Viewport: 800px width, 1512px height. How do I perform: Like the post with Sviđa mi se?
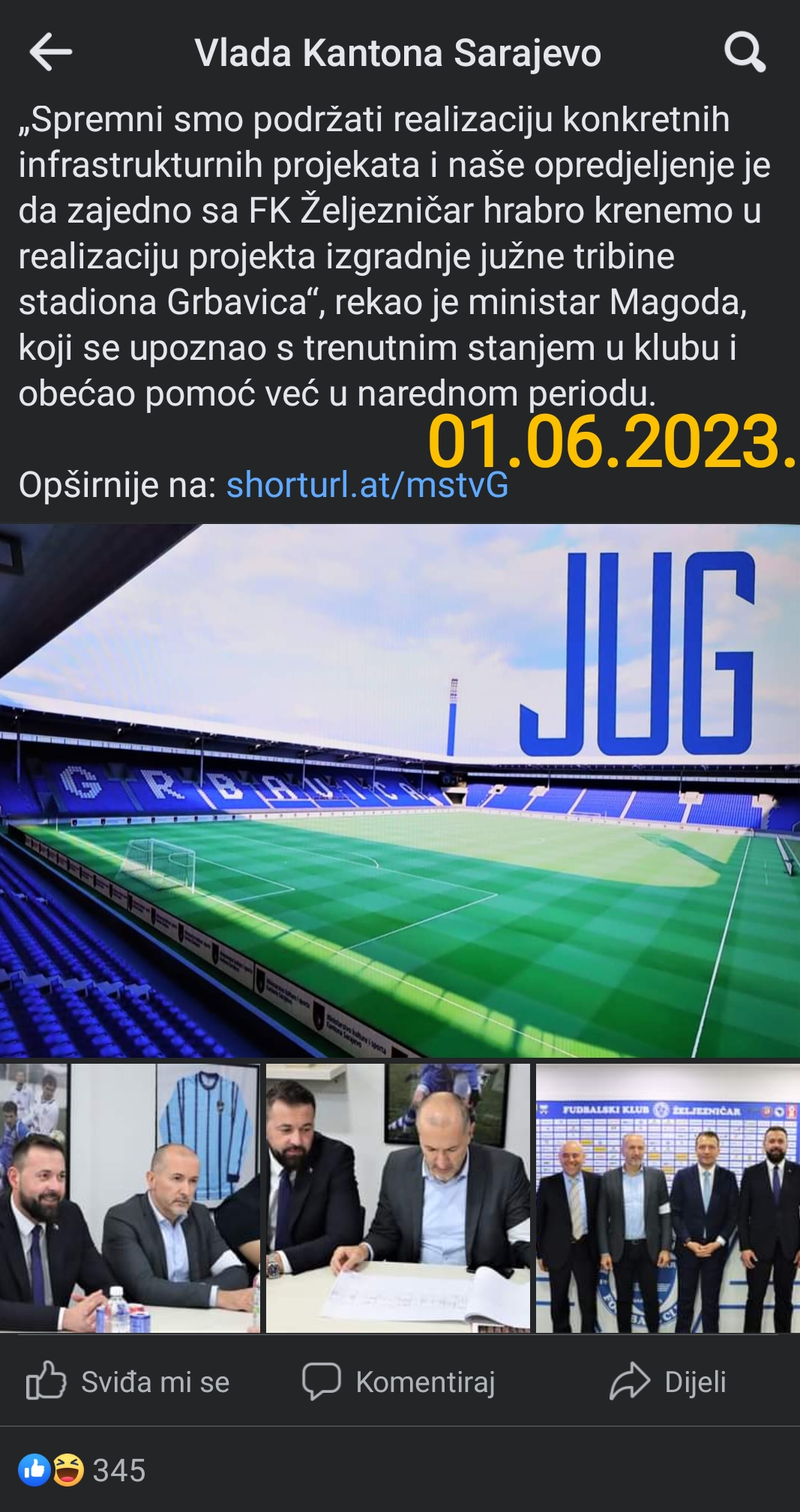128,1382
